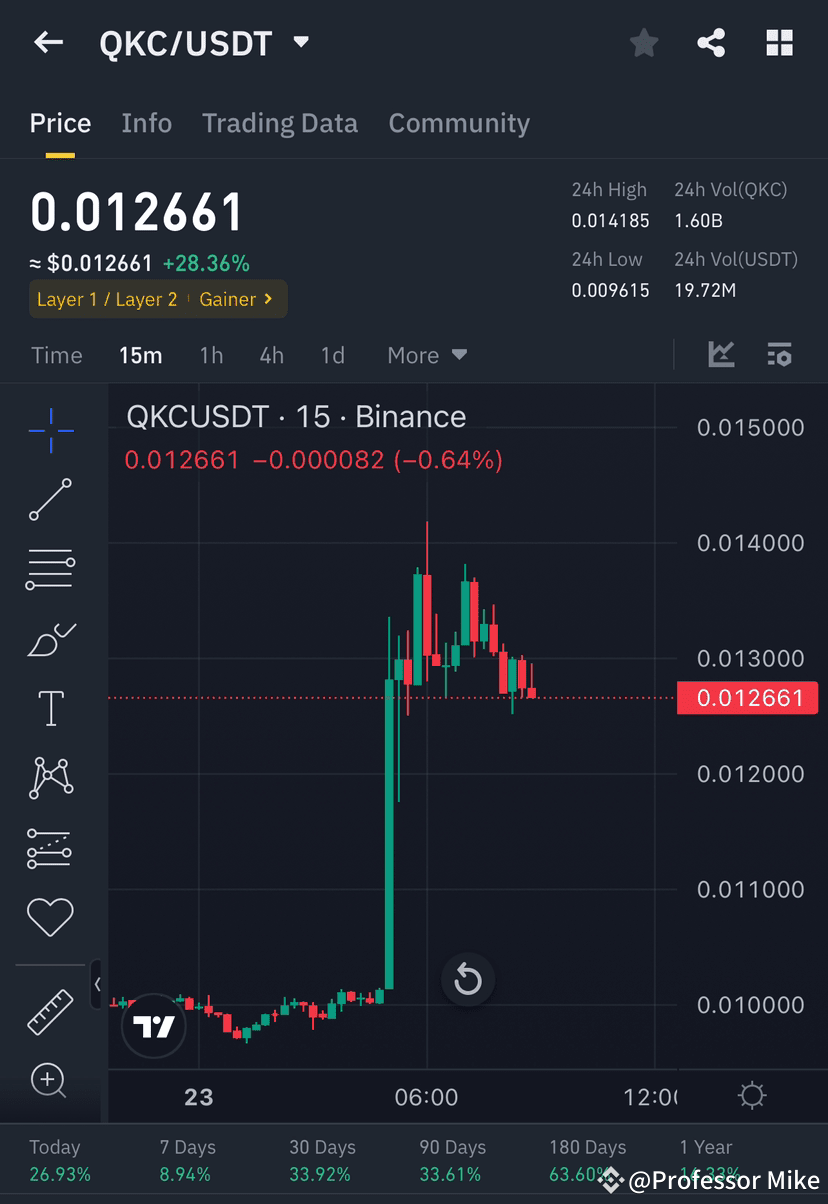Expand the Layer 1 / Layer 2 Gainer tag
This screenshot has width=828, height=1204.
click(157, 298)
